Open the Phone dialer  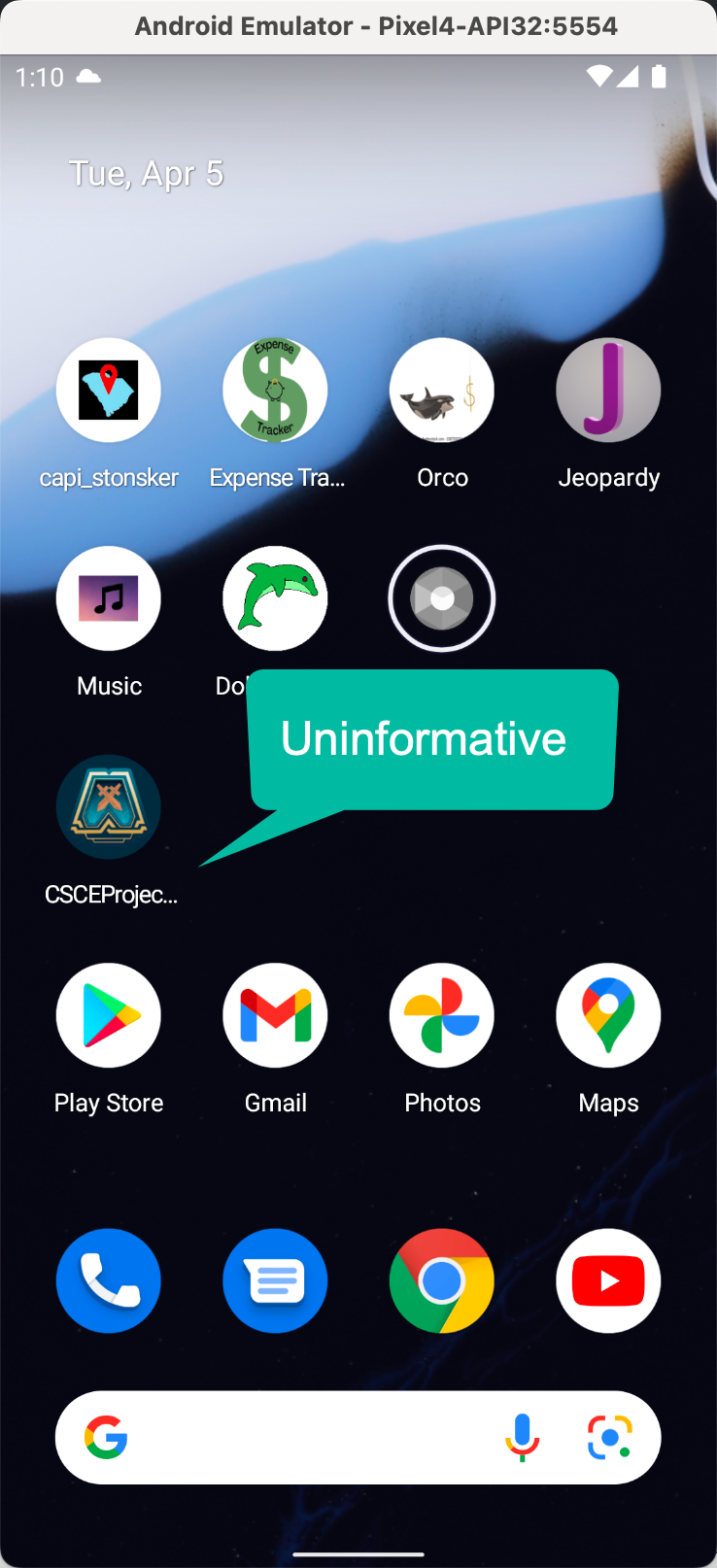tap(109, 1281)
